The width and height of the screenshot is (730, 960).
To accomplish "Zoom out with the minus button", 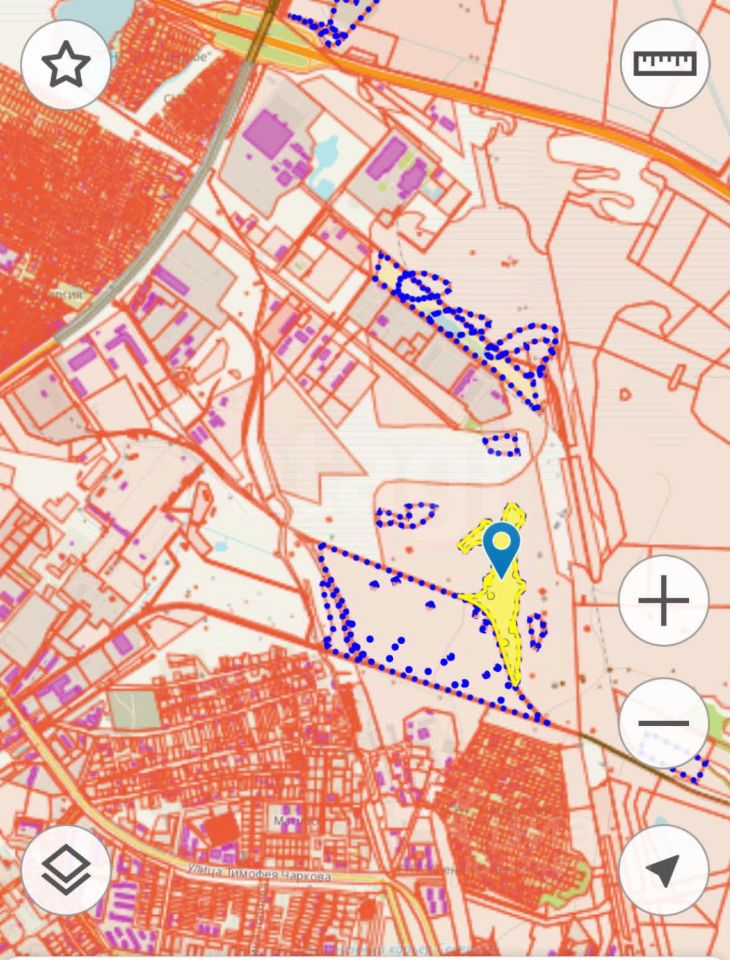I will coord(664,722).
